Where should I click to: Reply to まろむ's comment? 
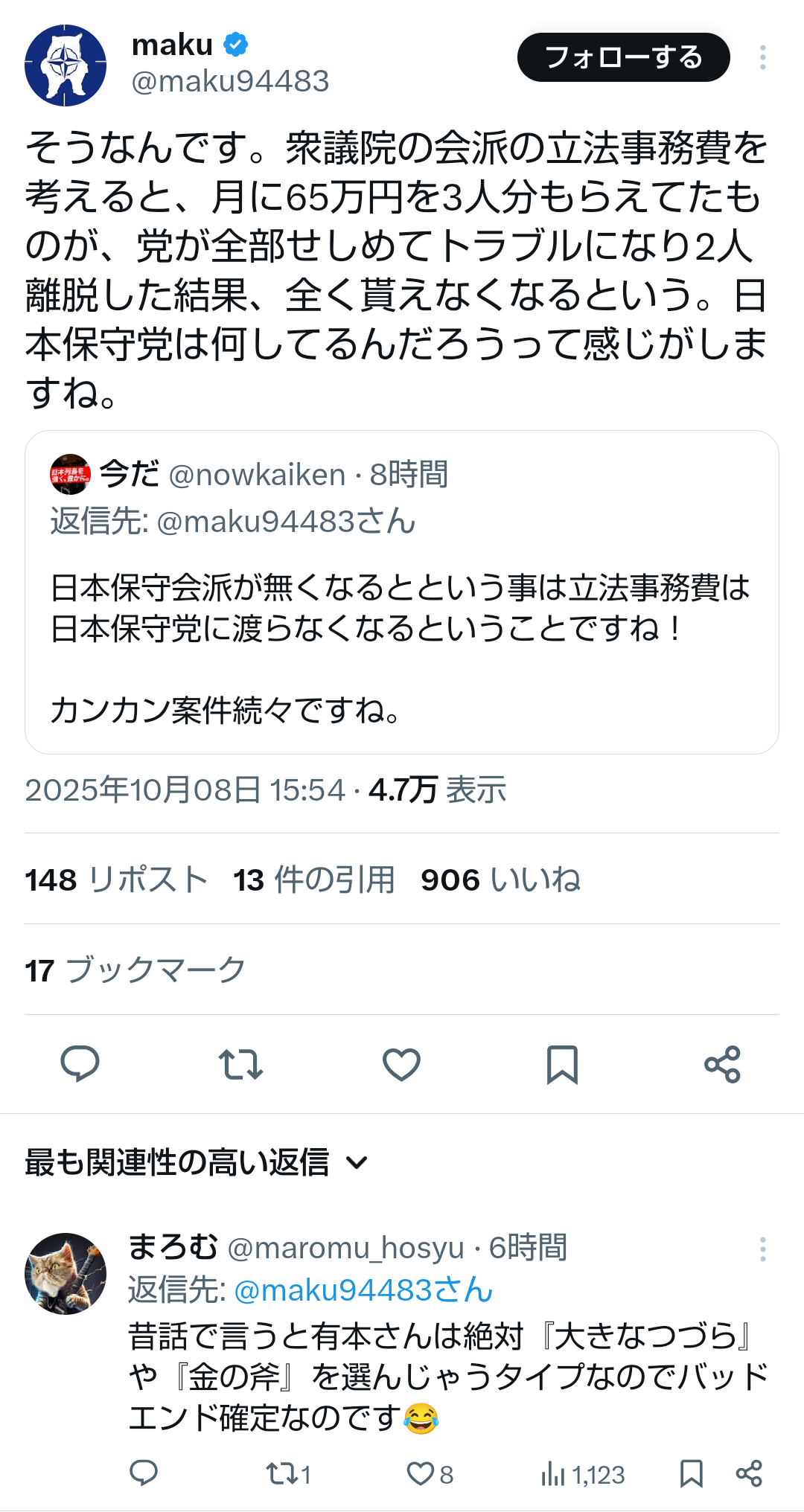coord(144,1473)
